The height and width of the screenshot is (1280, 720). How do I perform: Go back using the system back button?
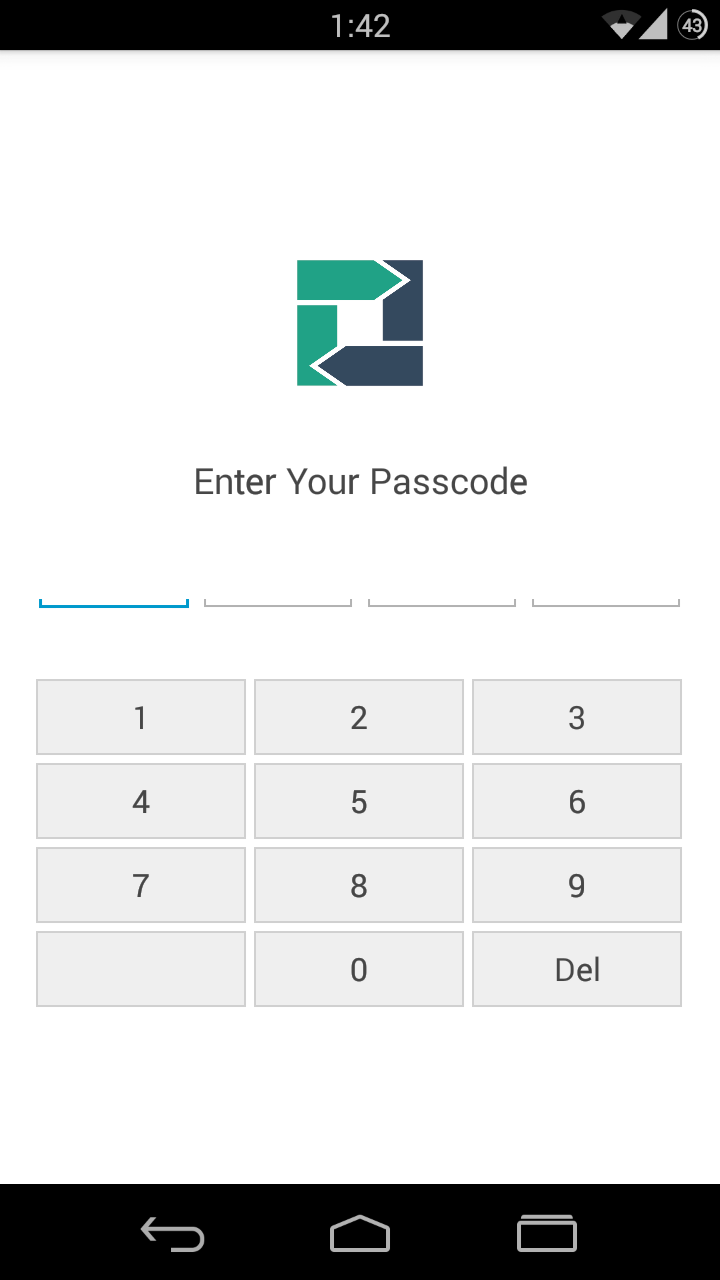click(173, 1234)
